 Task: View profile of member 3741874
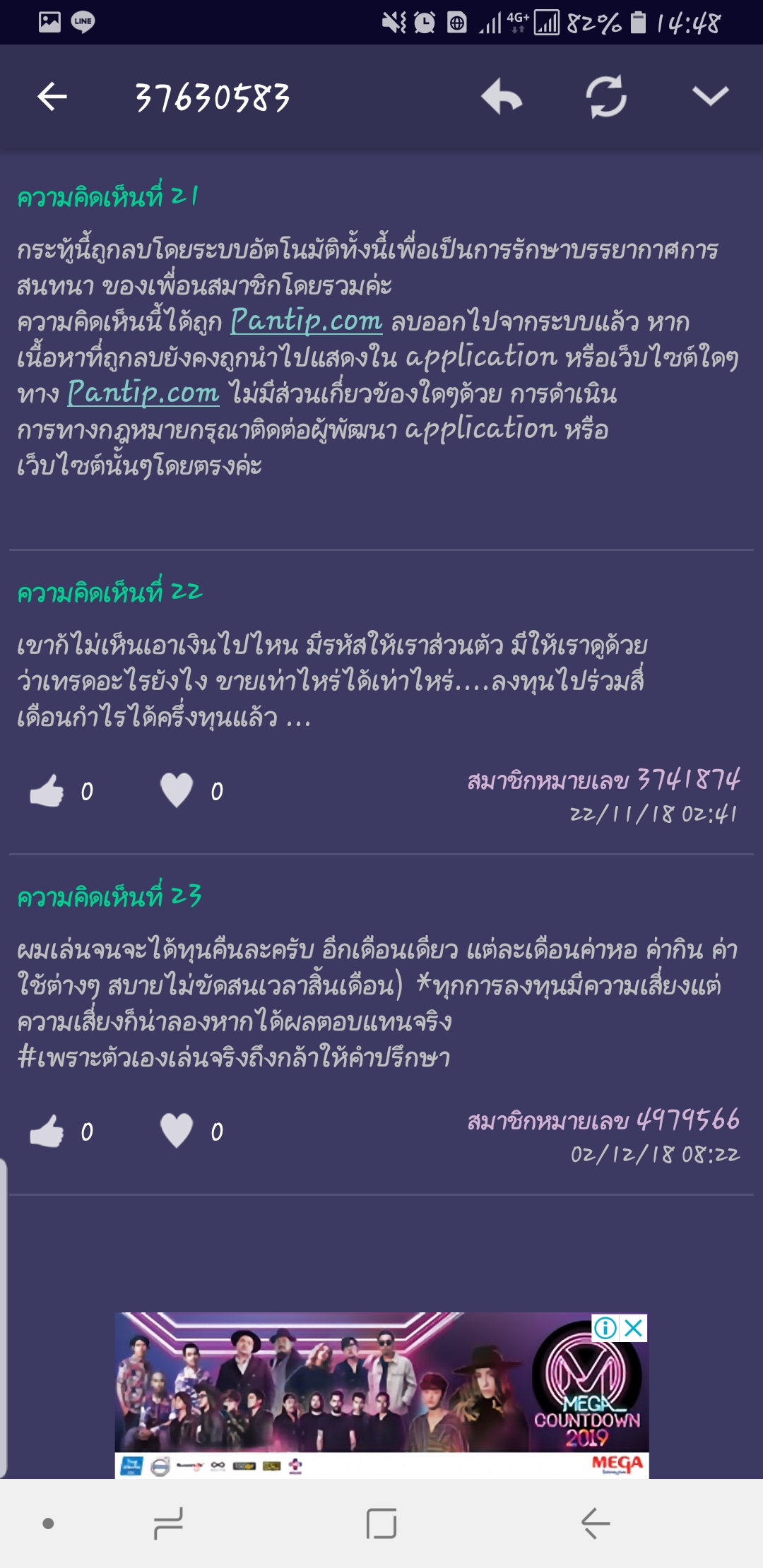tap(603, 780)
